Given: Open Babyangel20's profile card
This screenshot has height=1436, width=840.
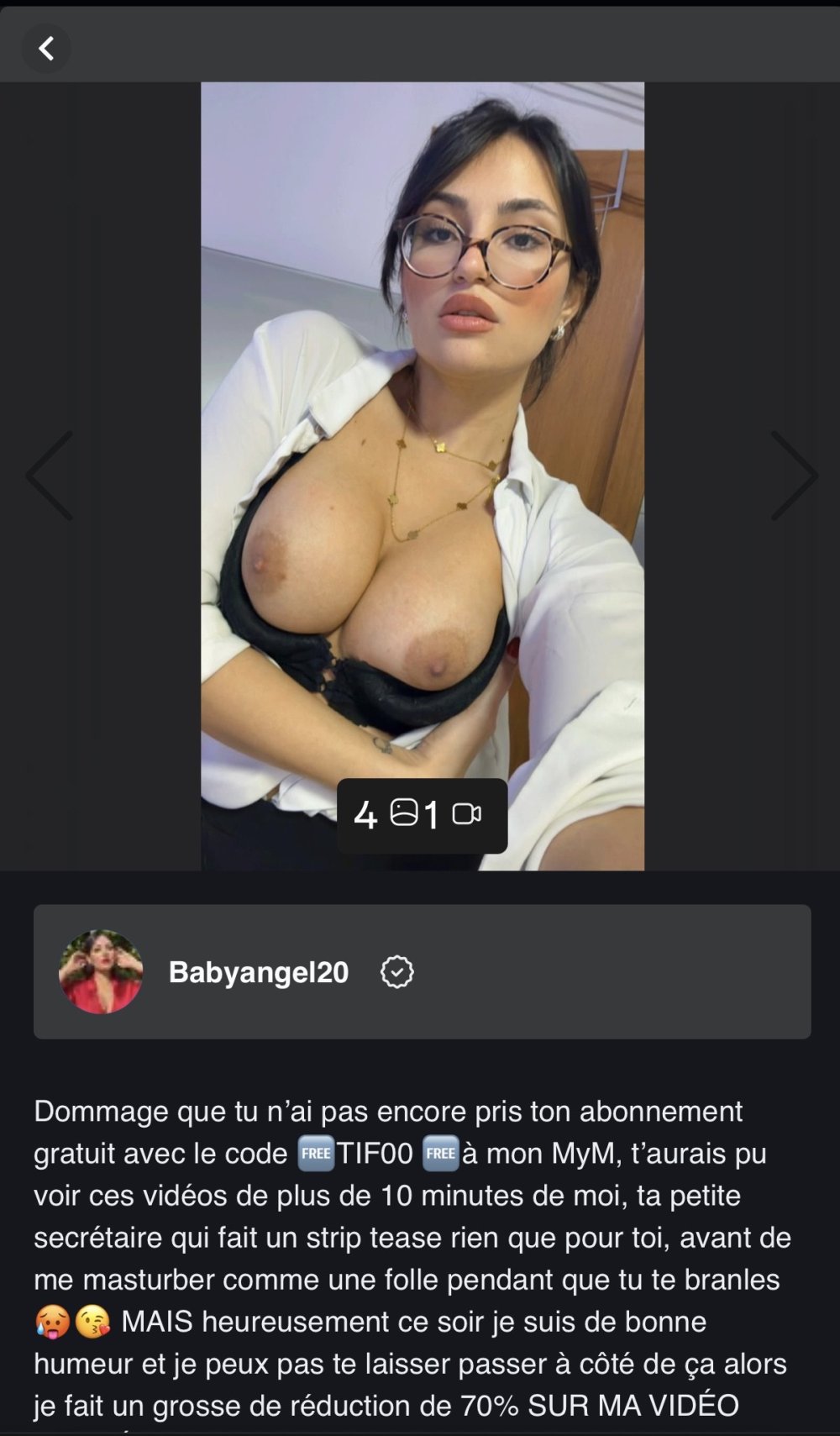Looking at the screenshot, I should click(x=258, y=972).
